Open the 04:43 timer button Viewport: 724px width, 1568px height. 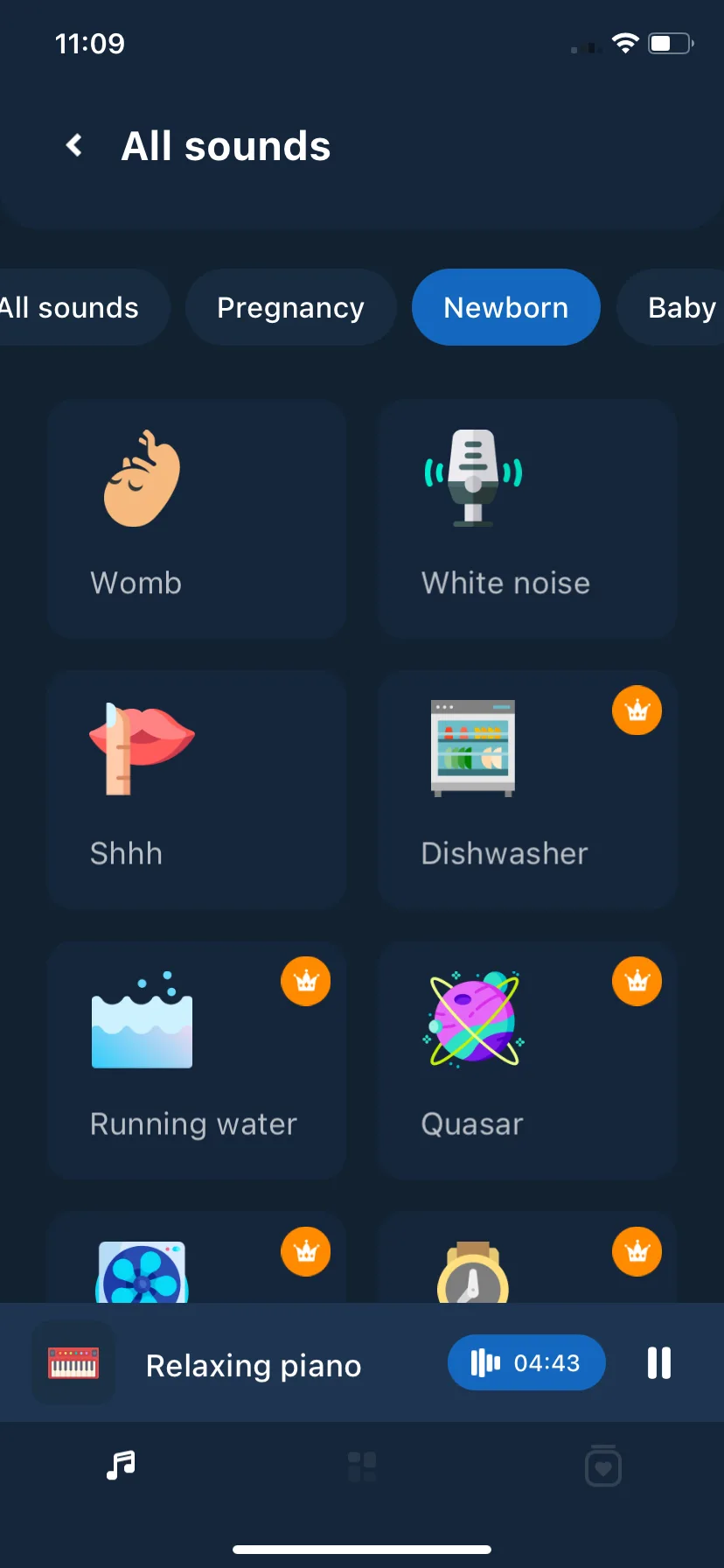tap(526, 1363)
